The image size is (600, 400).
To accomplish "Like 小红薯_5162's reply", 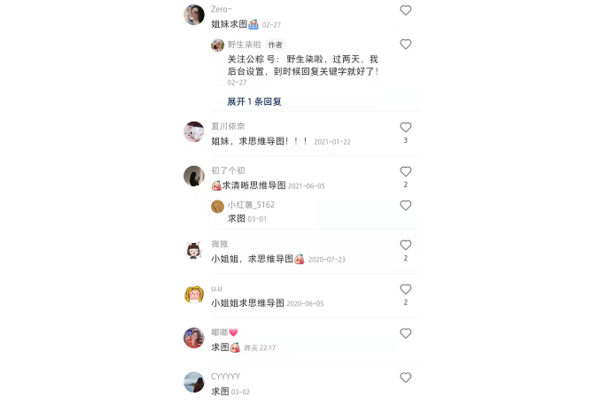I will click(x=405, y=205).
